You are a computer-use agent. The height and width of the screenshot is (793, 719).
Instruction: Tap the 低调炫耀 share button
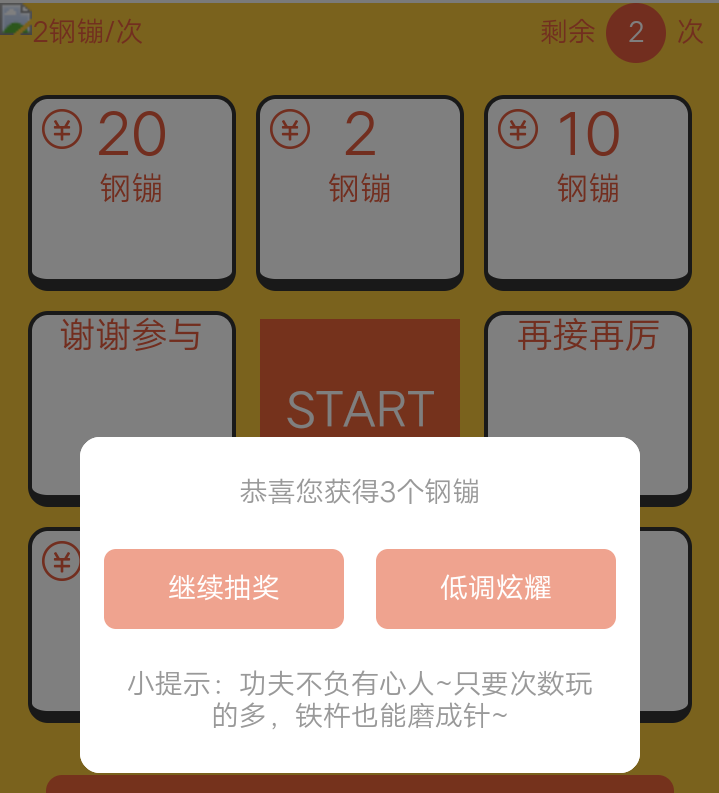click(x=496, y=588)
